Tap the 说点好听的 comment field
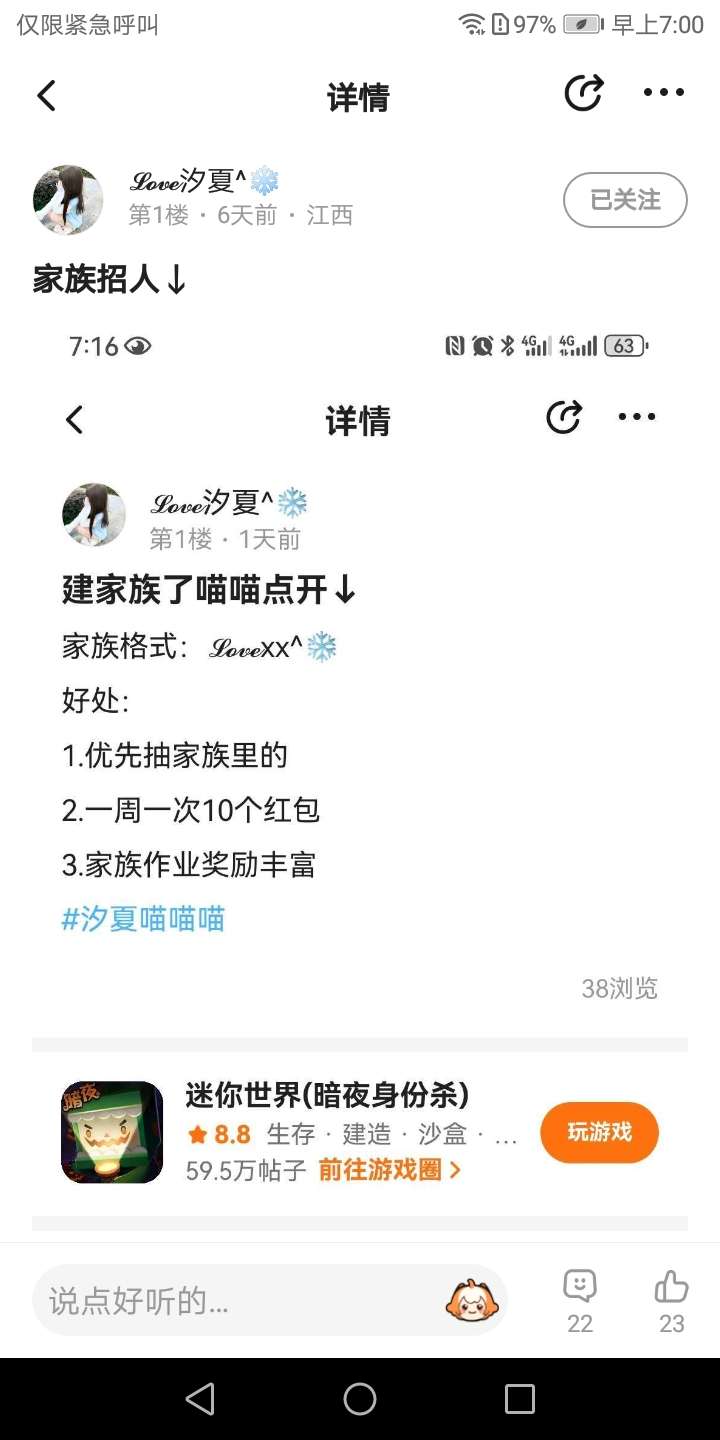 (230, 1300)
